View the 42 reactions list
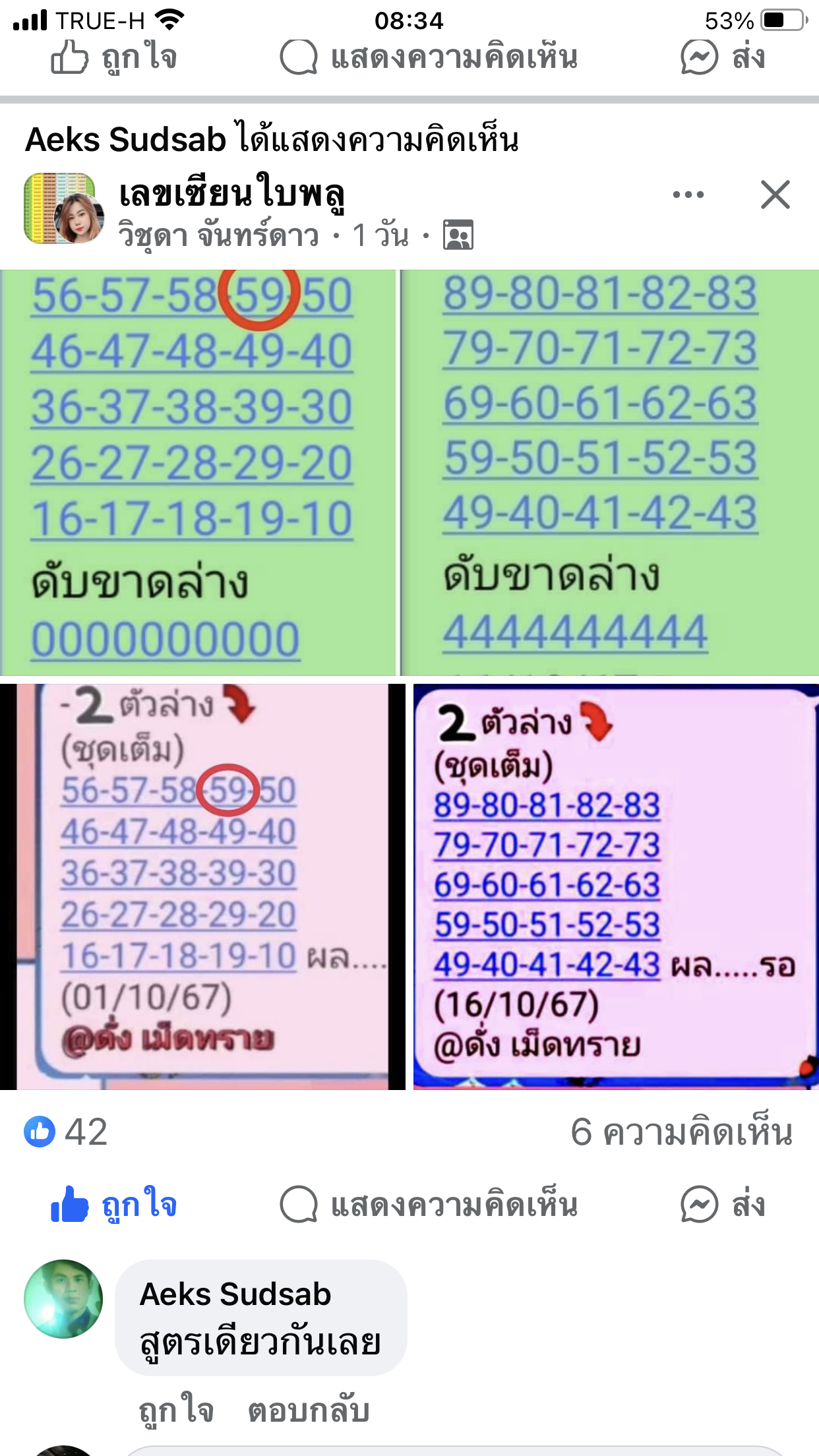Screen dimensions: 819x1456 click(66, 1132)
